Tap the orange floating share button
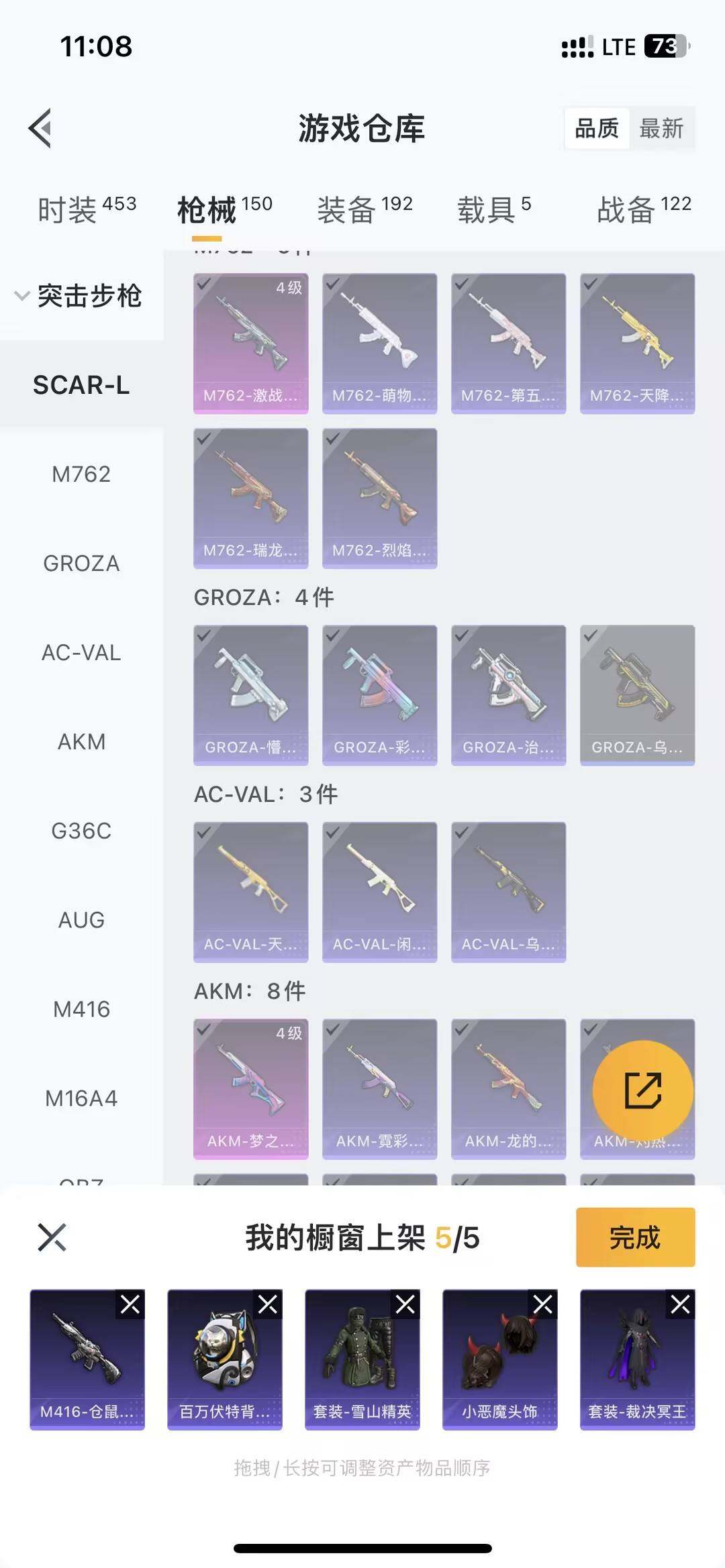The image size is (725, 1568). [642, 1090]
